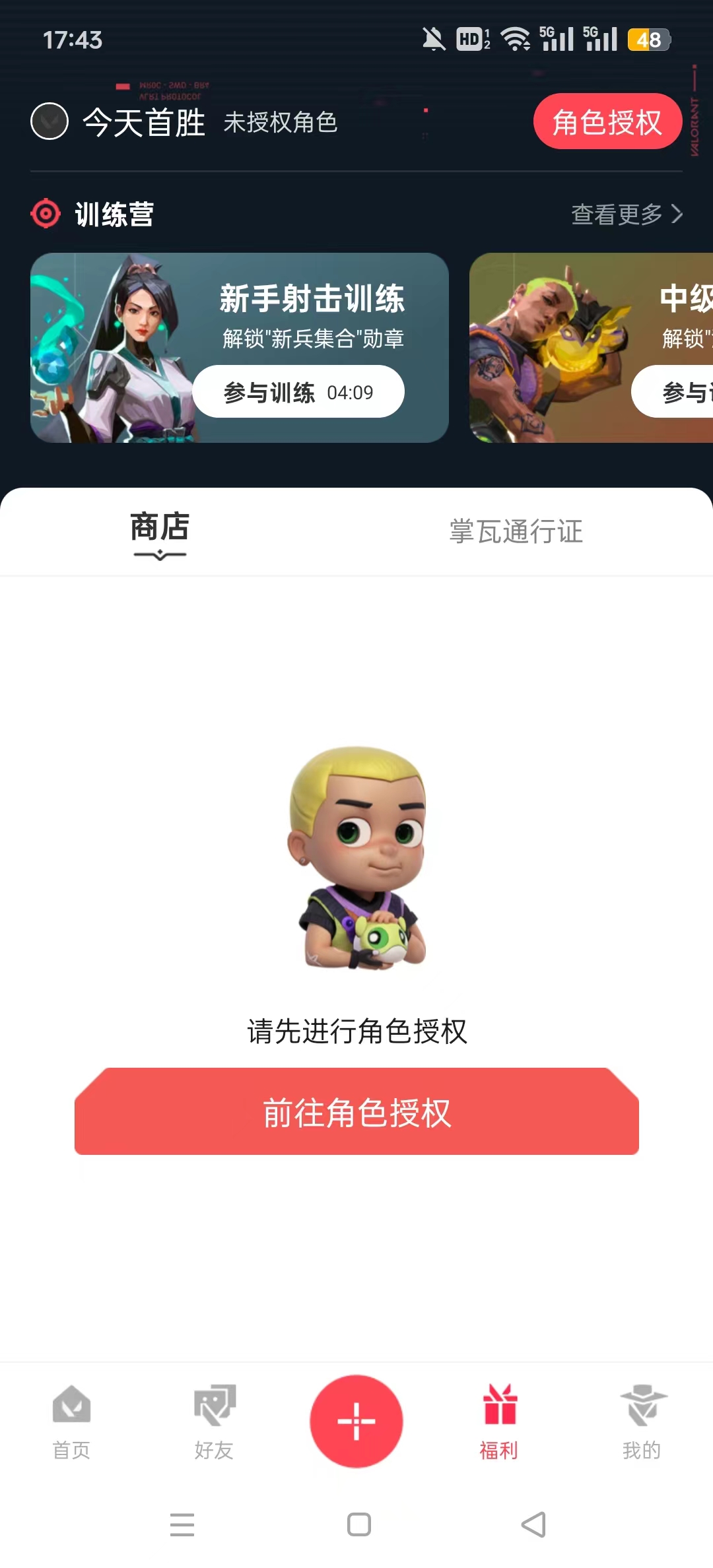This screenshot has height=1568, width=713.
Task: Tap the 前往角色授权 button
Action: tap(356, 1112)
